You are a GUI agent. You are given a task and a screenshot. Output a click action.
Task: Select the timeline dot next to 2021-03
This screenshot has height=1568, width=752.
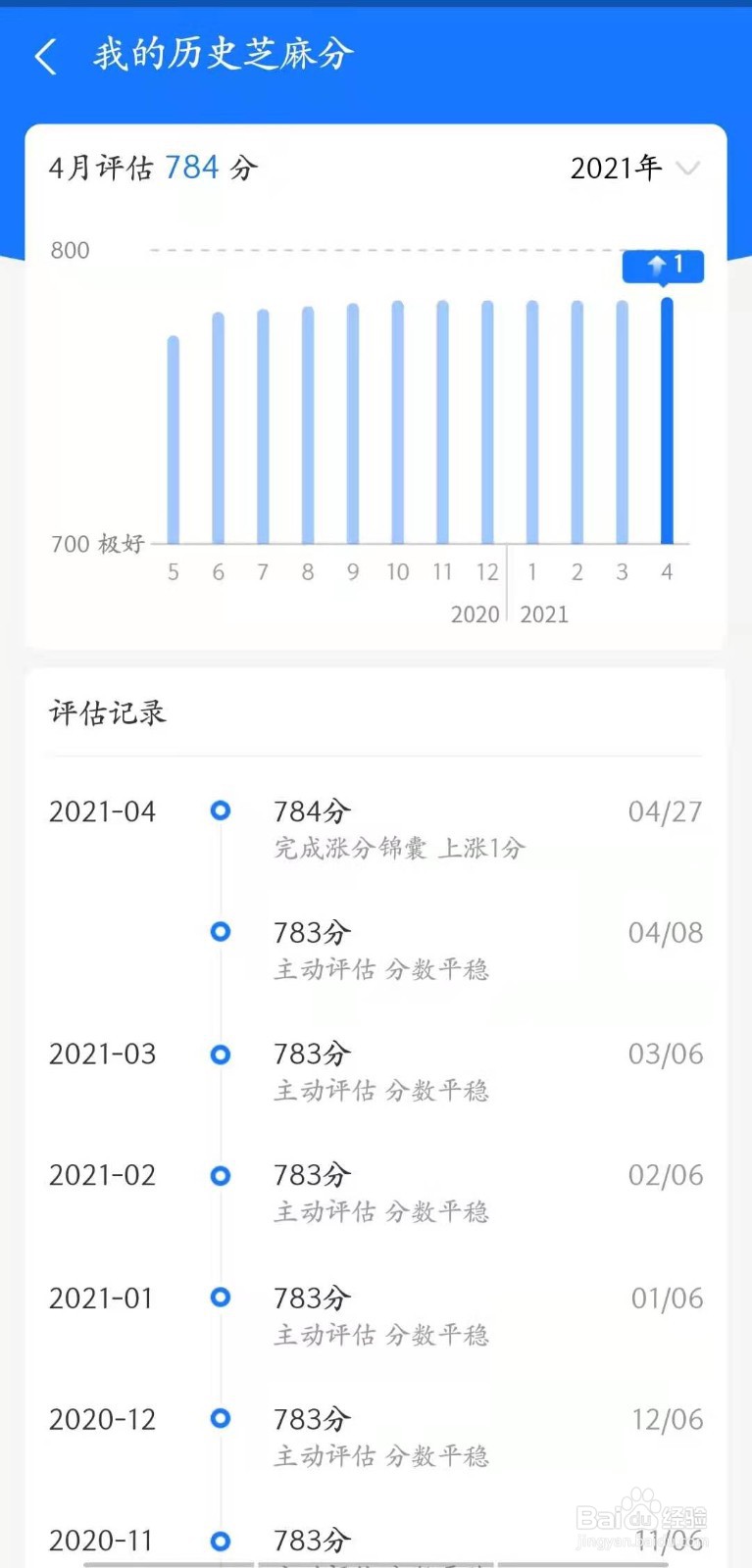220,1053
